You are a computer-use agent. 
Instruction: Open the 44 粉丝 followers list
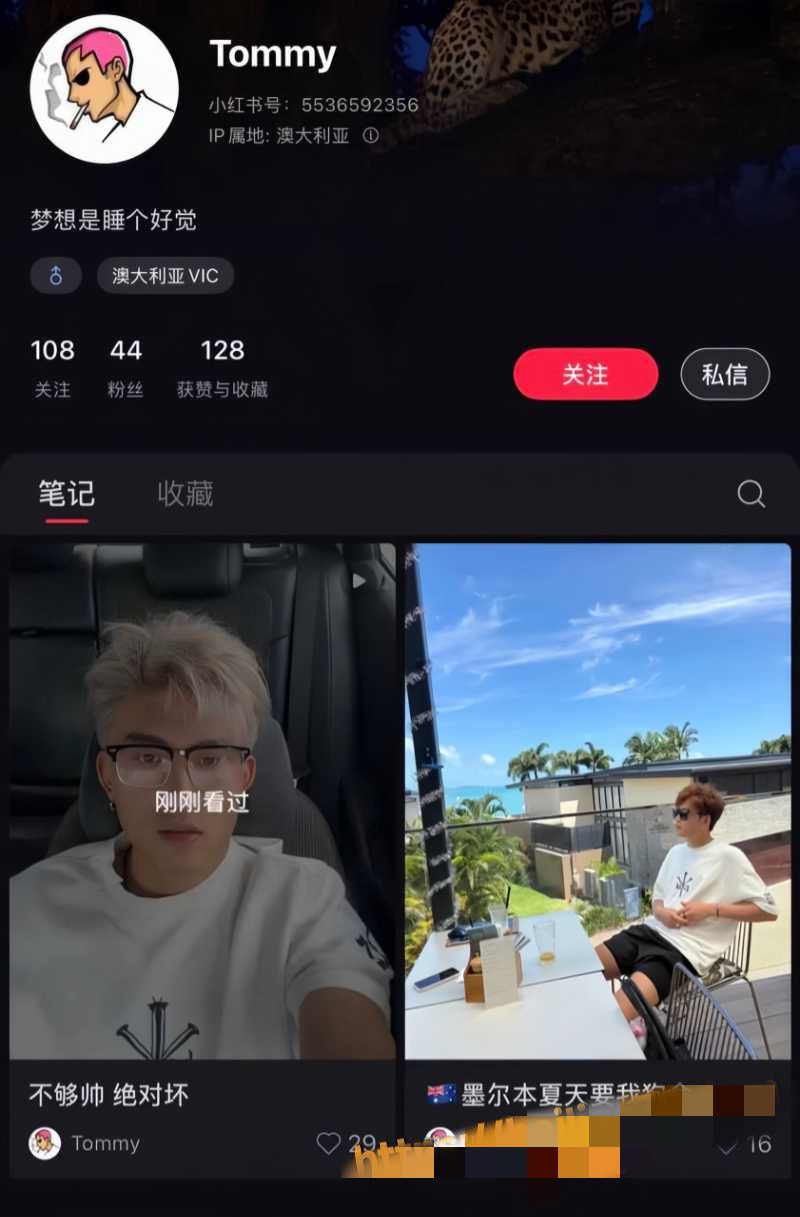pyautogui.click(x=126, y=367)
